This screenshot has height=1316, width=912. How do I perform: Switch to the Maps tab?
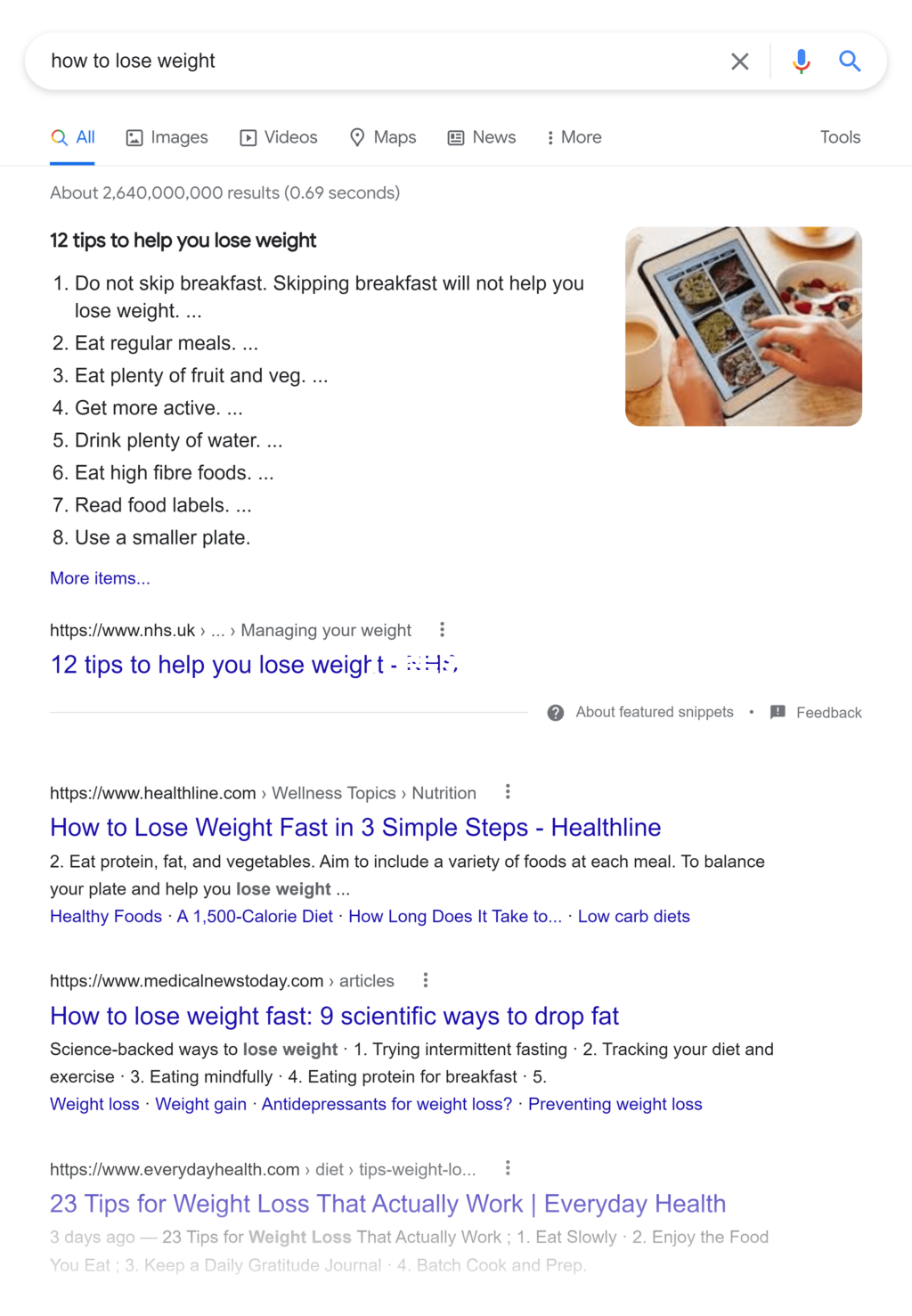coord(383,137)
